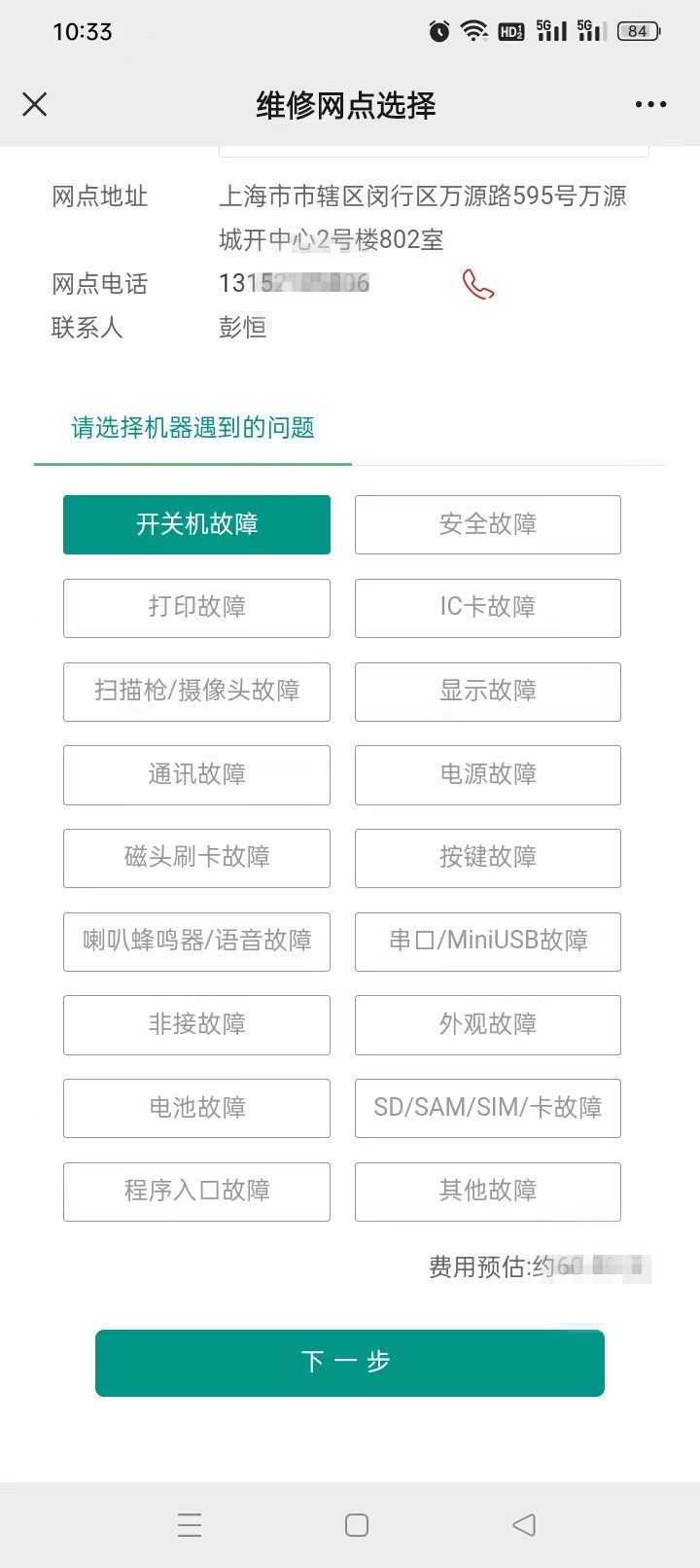Select 电池故障 option
This screenshot has width=700, height=1568.
pyautogui.click(x=196, y=1108)
